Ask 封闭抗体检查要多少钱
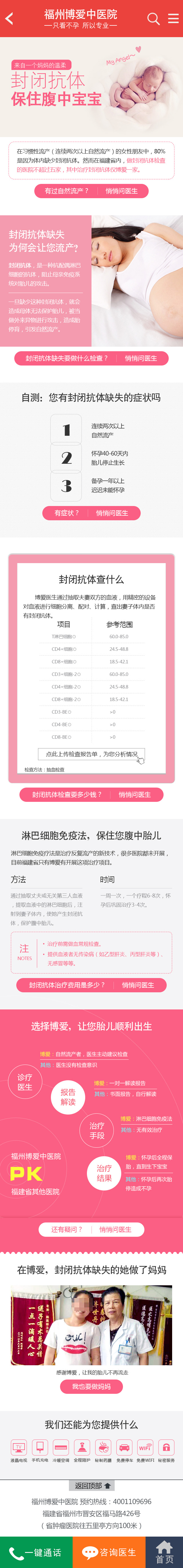 tap(91, 794)
